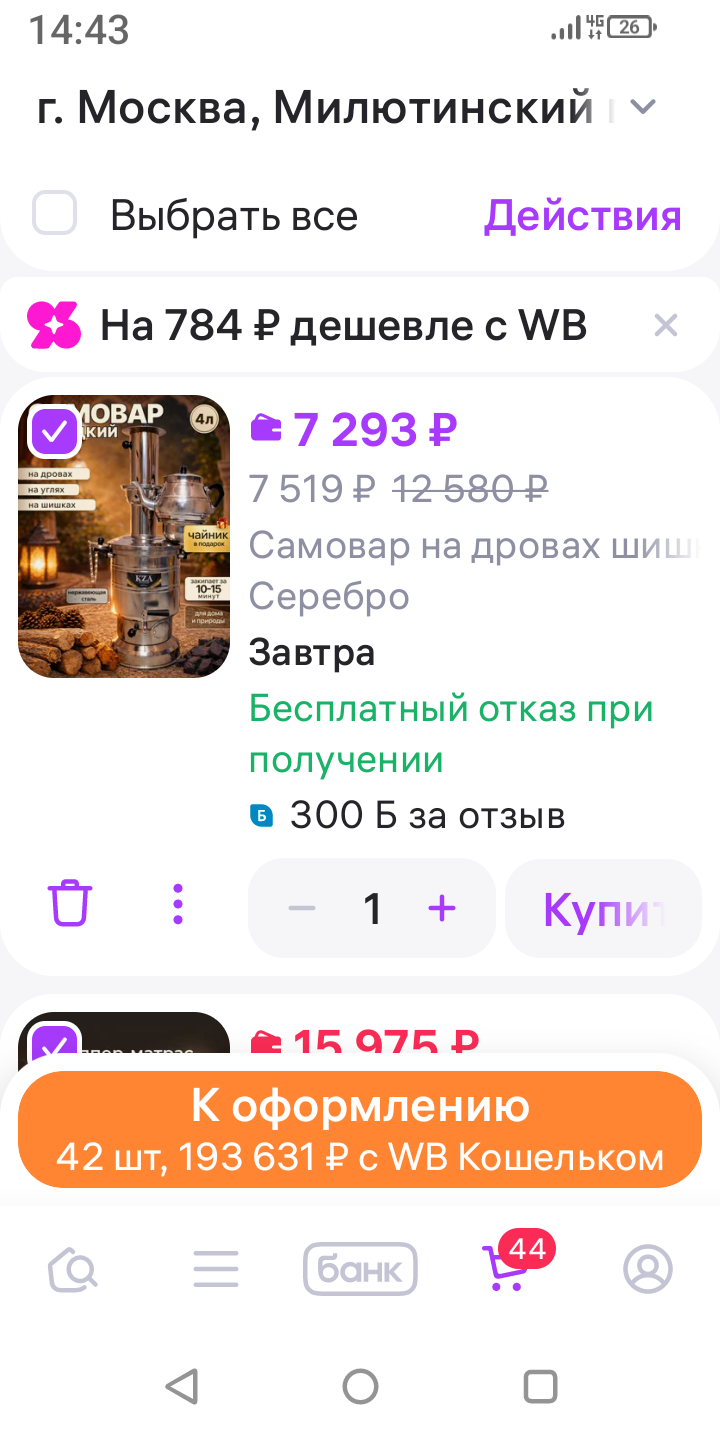The height and width of the screenshot is (1440, 720).
Task: Go to the home search tab
Action: point(73,1270)
